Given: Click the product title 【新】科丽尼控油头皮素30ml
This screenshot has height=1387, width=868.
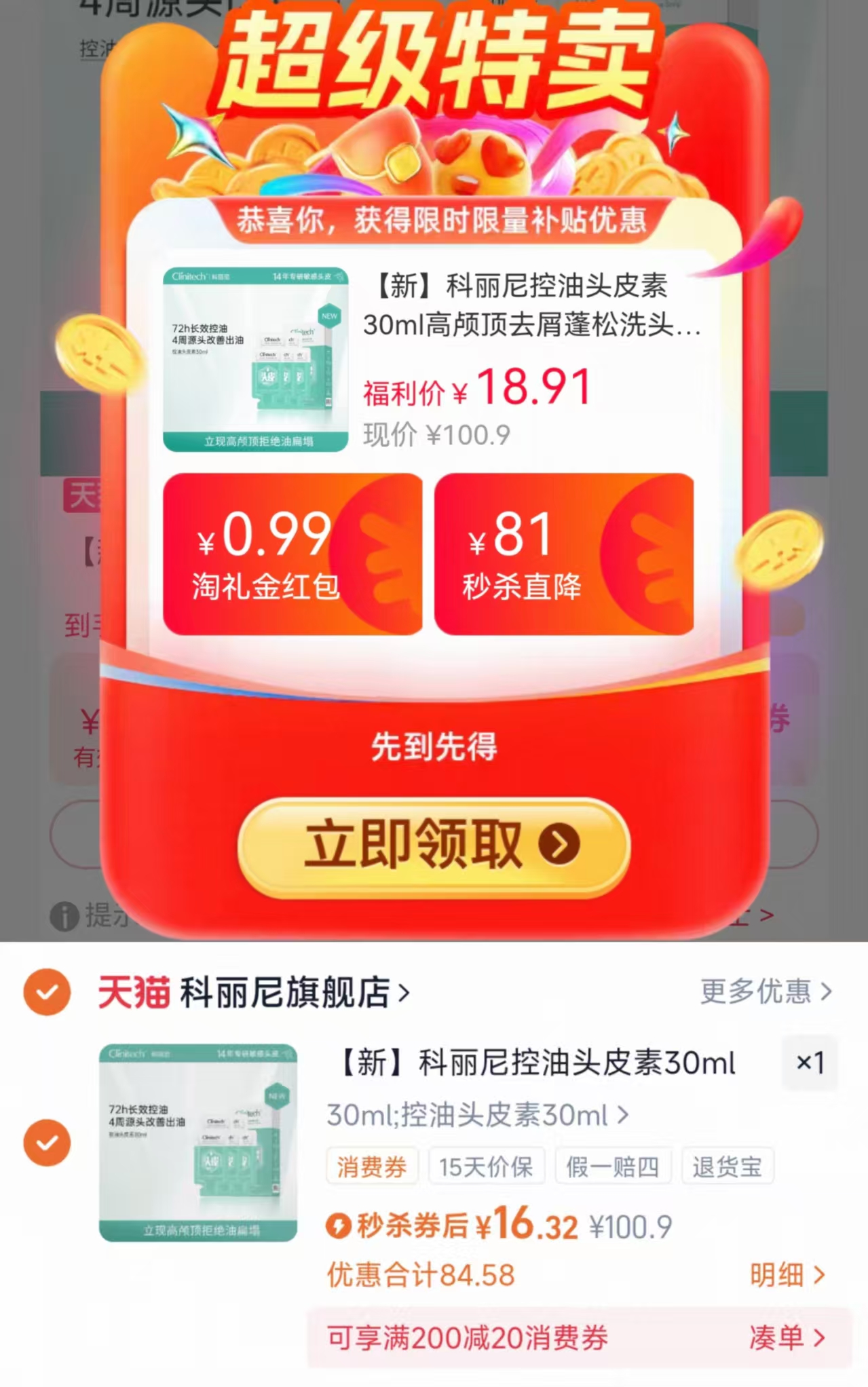Looking at the screenshot, I should 529,1063.
